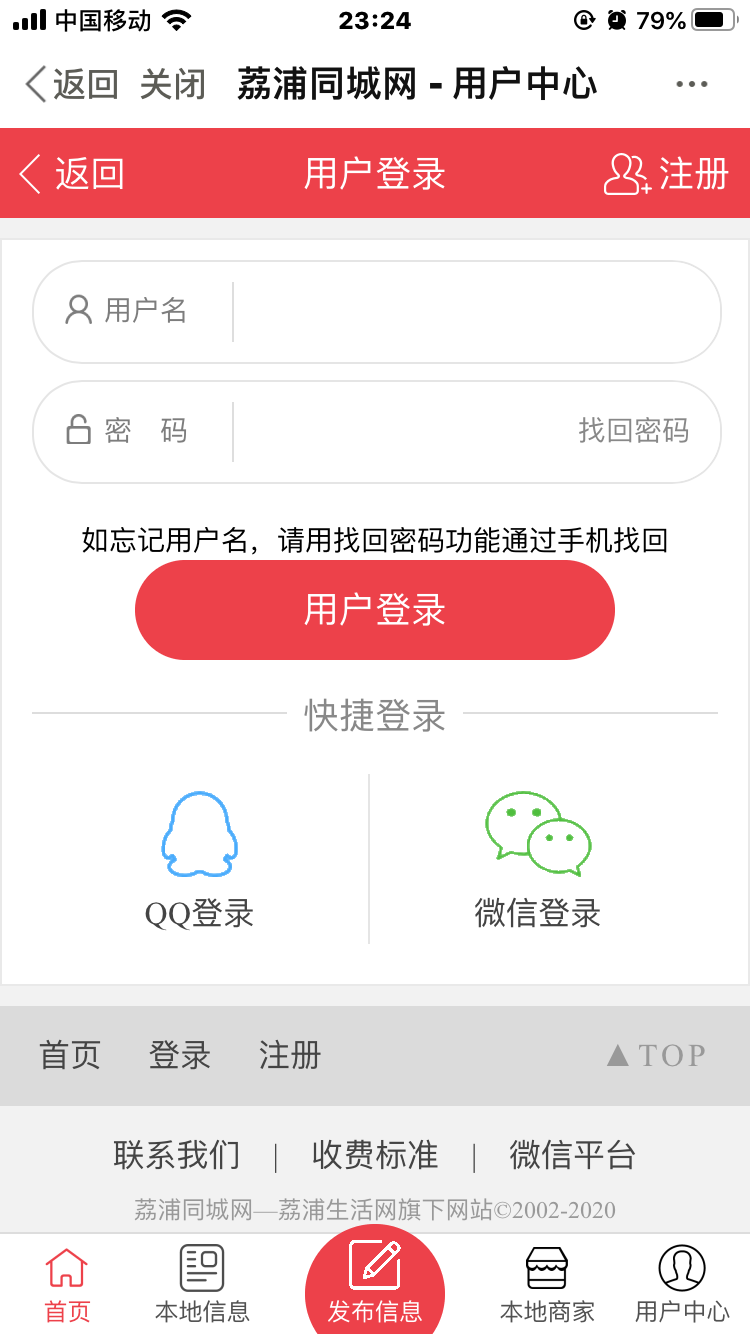View 收费标准 pricing page
The width and height of the screenshot is (750, 1334).
pyautogui.click(x=375, y=1155)
